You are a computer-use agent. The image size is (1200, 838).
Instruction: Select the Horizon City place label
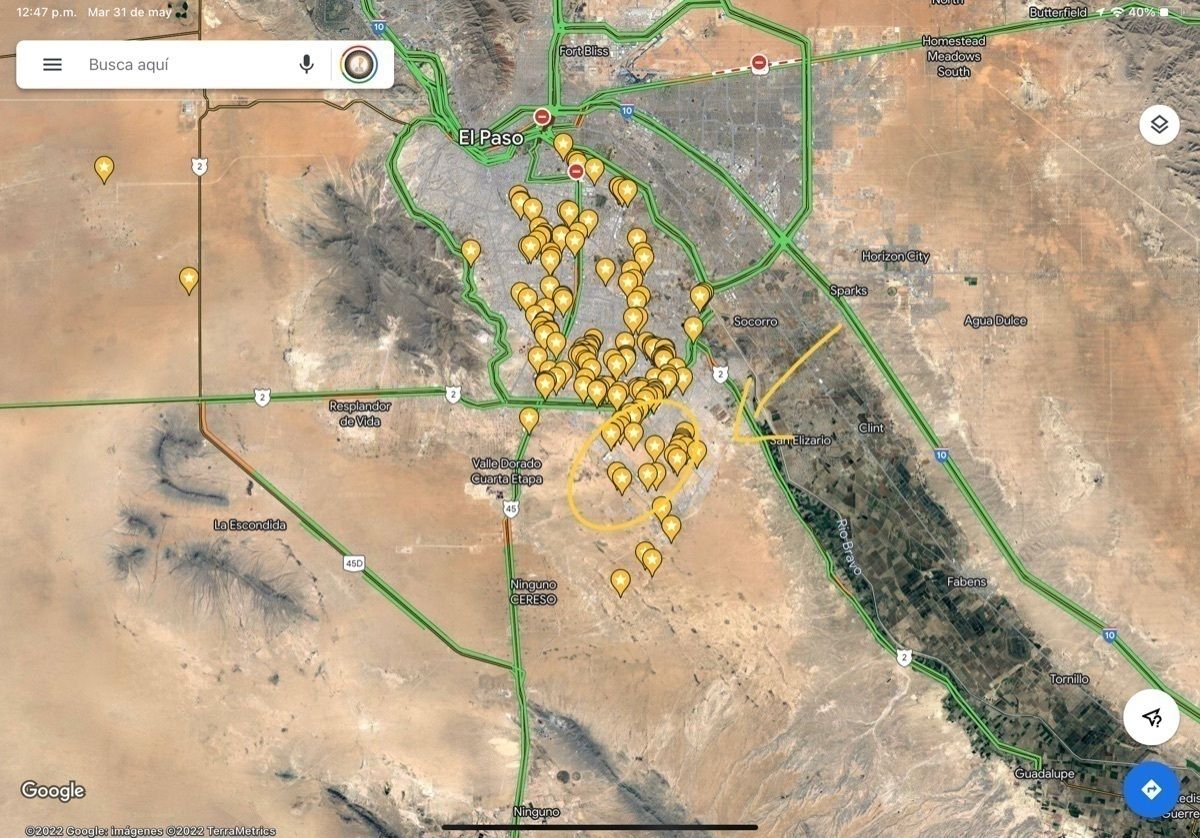[895, 256]
